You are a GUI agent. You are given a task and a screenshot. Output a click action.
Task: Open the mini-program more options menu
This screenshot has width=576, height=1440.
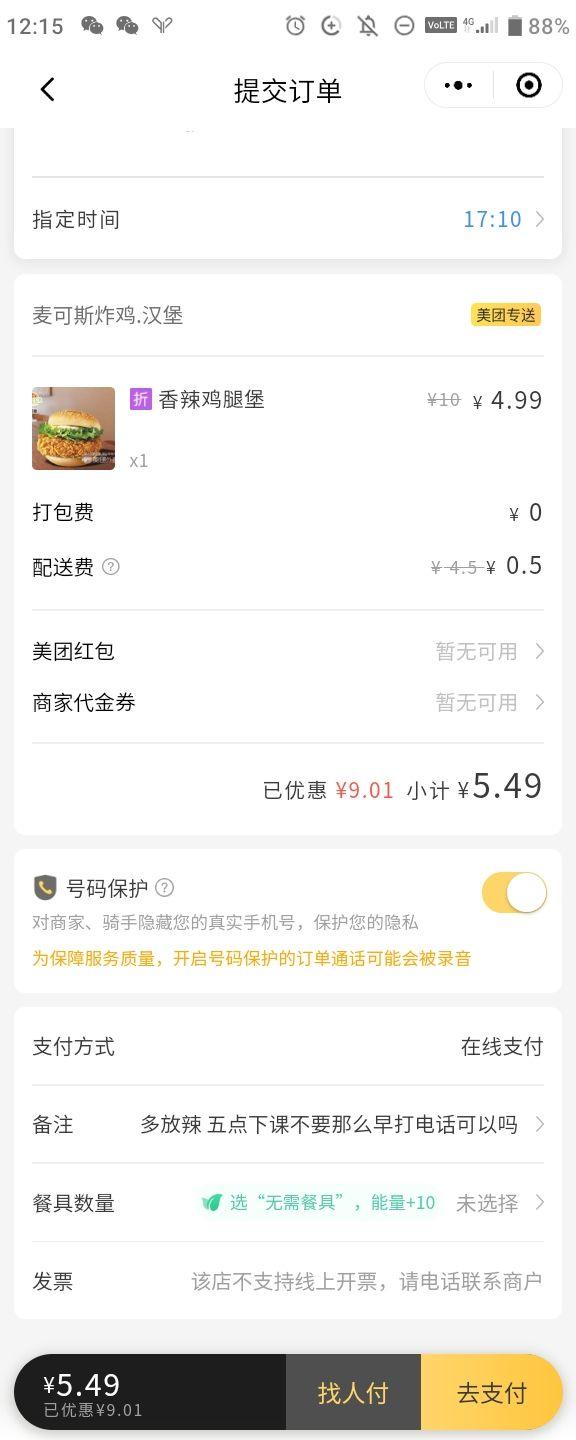459,86
